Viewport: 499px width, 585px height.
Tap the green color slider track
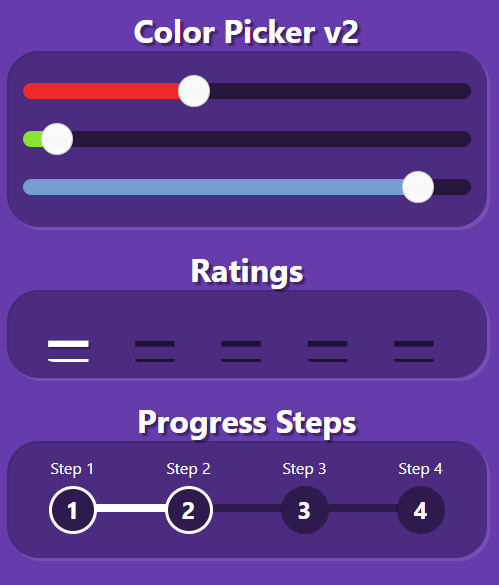point(247,139)
